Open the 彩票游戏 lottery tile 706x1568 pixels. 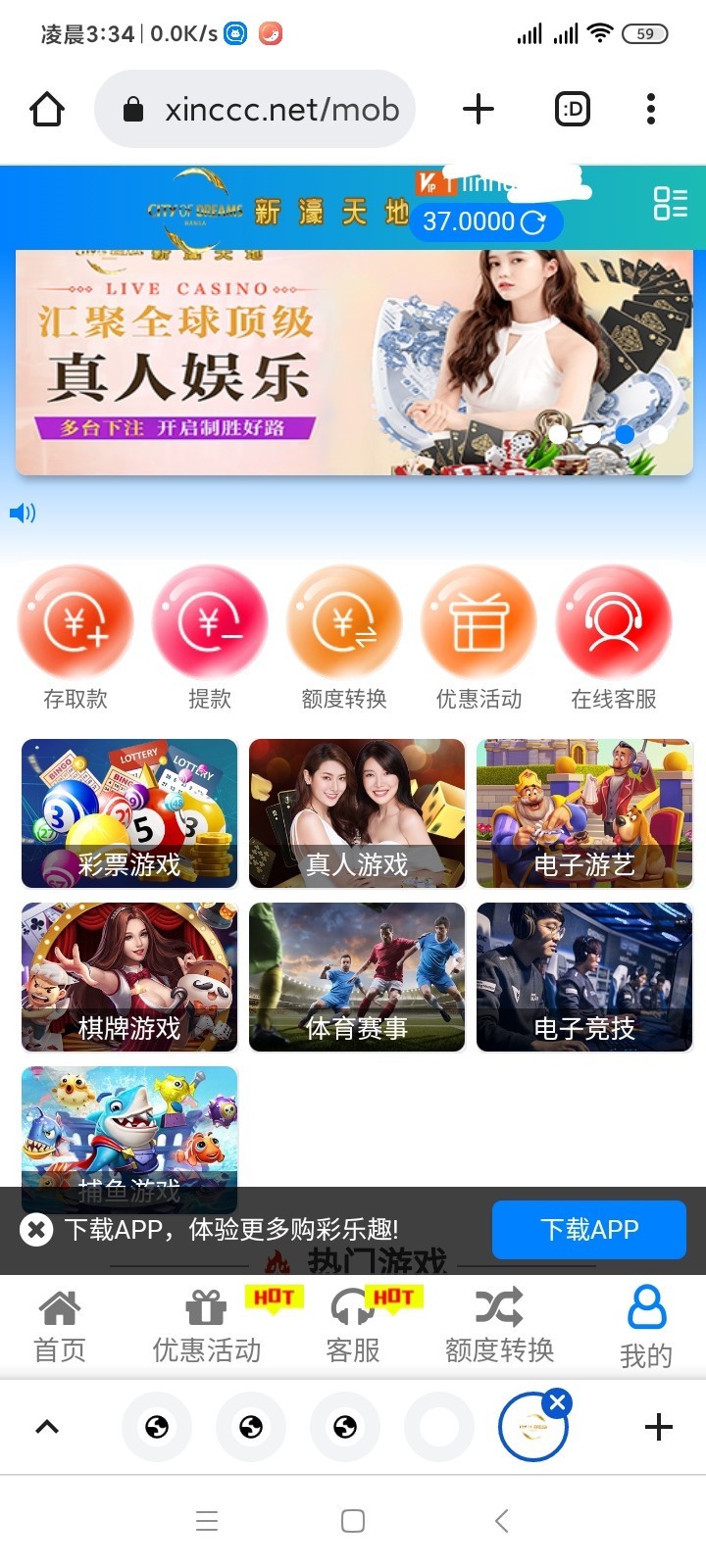tap(129, 813)
